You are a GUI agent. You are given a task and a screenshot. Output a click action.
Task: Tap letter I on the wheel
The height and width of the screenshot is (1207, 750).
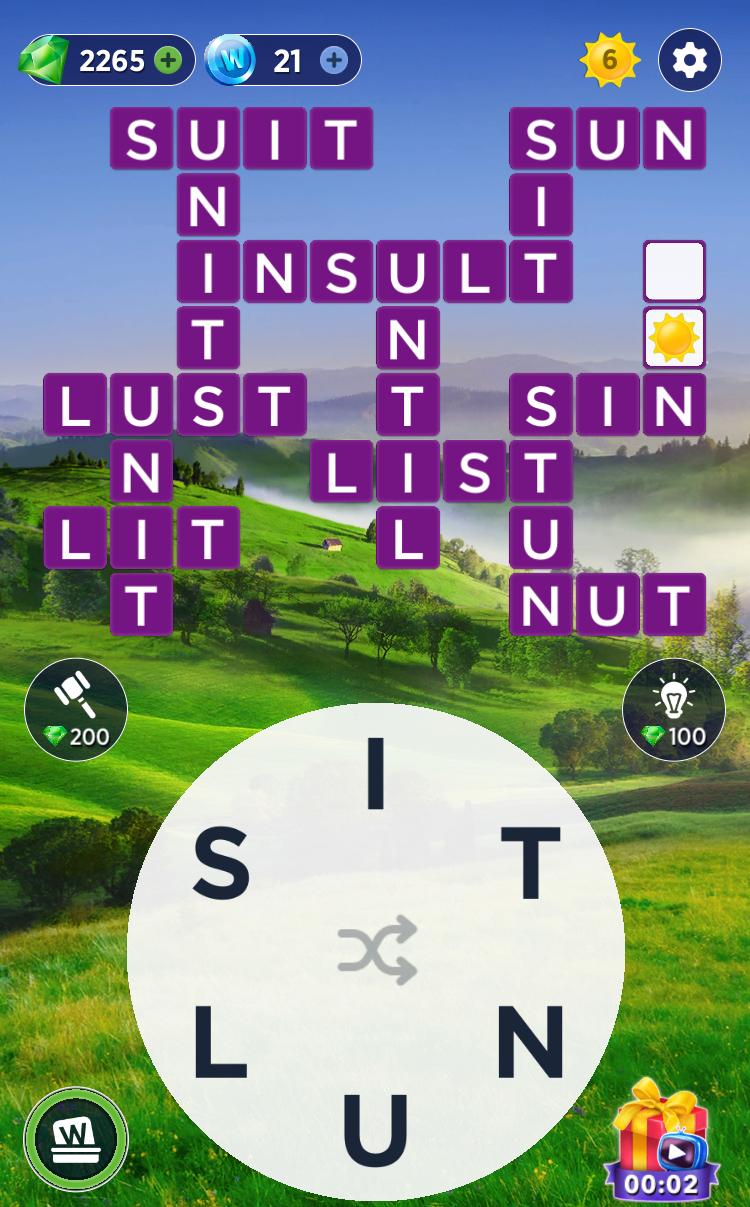click(376, 774)
